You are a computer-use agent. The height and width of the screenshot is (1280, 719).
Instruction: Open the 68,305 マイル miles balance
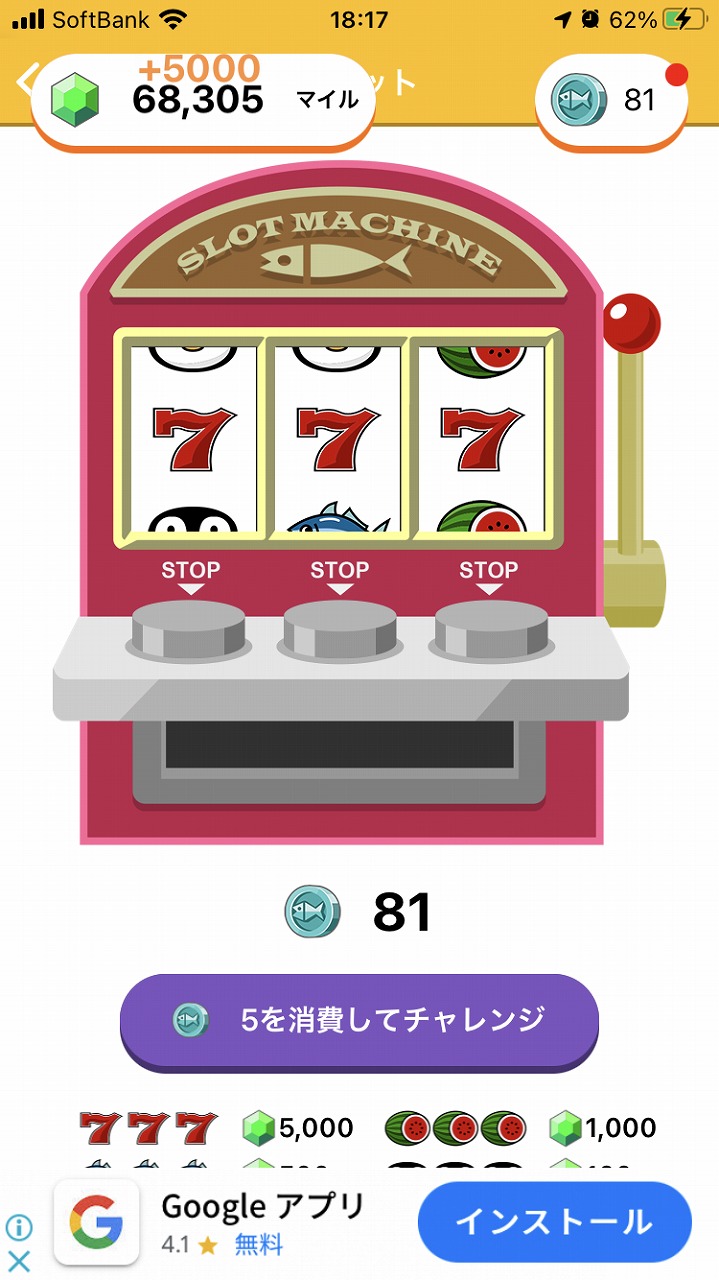(x=203, y=100)
